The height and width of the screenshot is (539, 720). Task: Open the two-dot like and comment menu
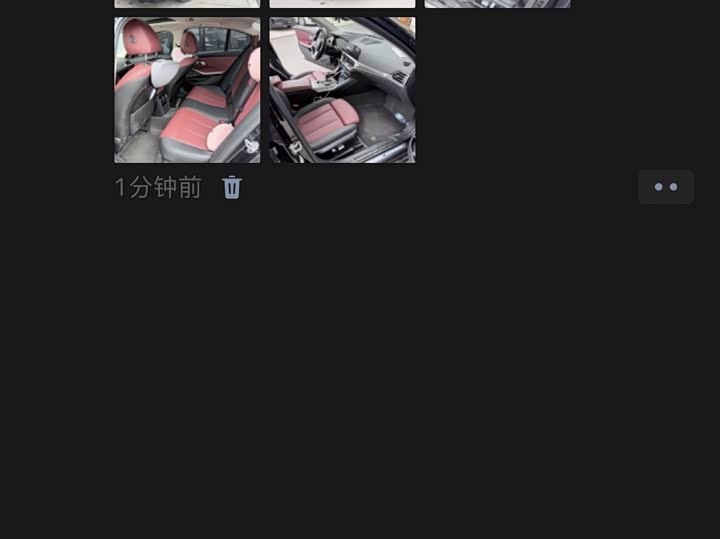pos(666,187)
